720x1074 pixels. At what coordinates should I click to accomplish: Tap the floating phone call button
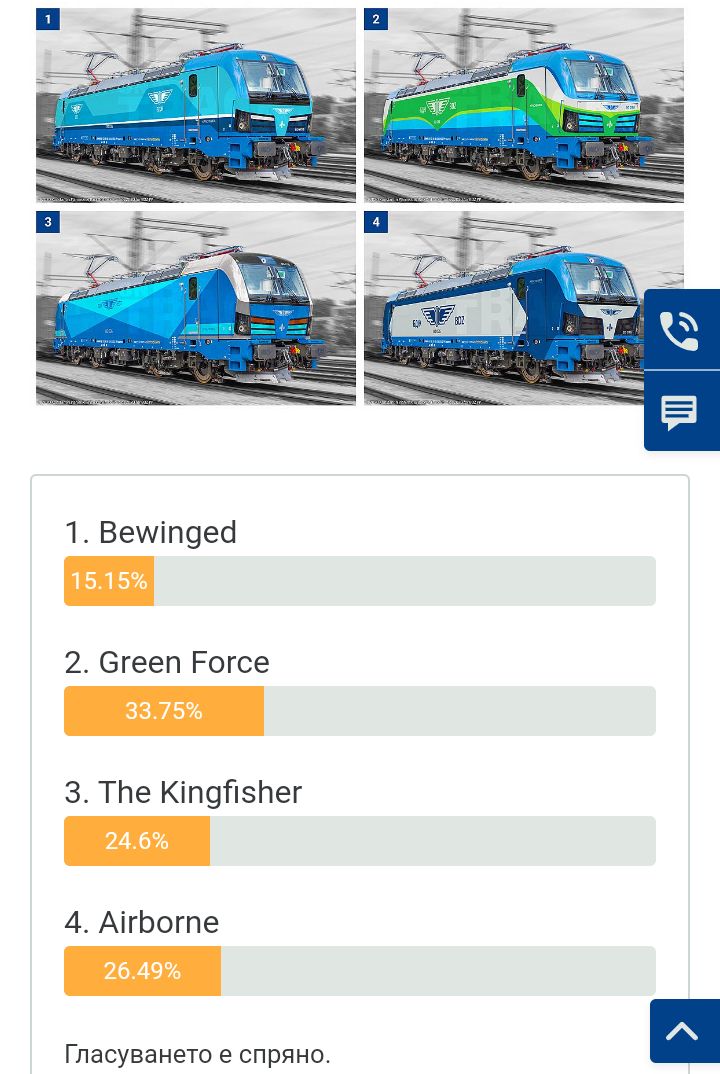(680, 330)
